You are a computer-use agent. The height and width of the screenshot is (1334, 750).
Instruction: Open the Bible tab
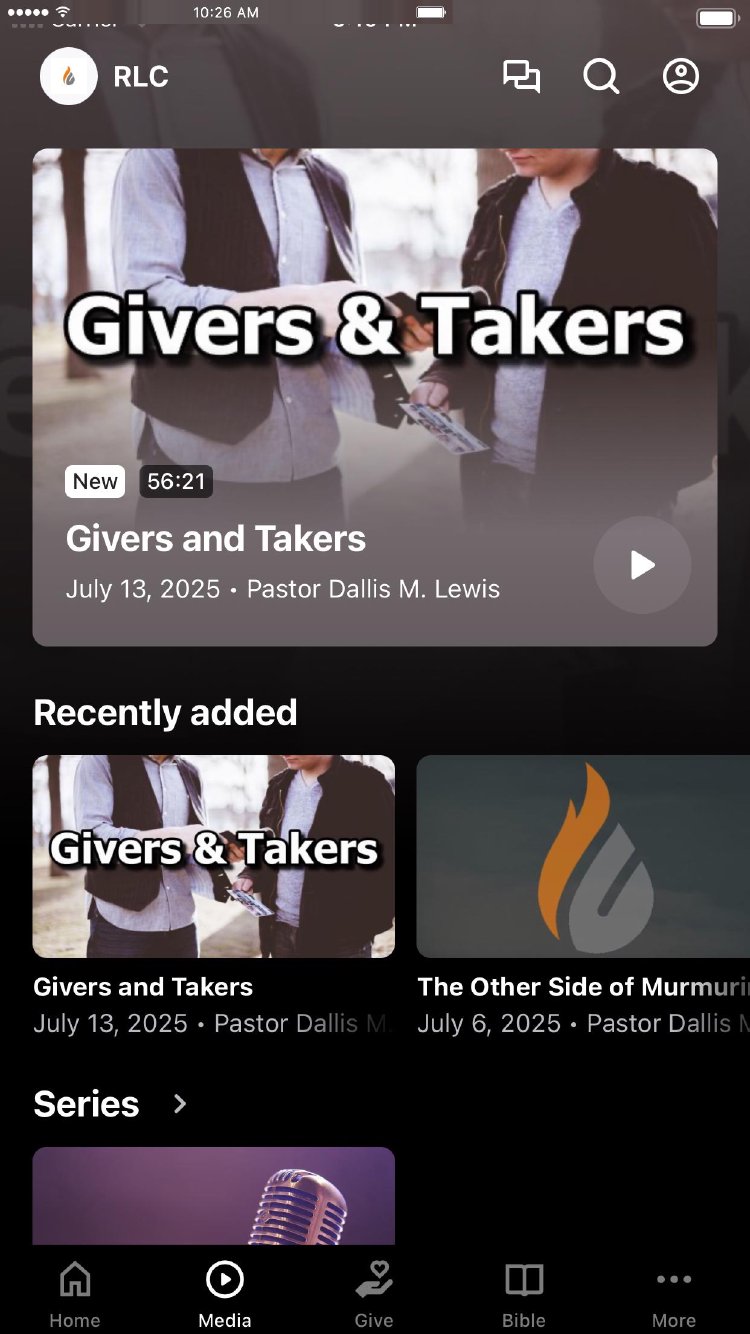(524, 1295)
